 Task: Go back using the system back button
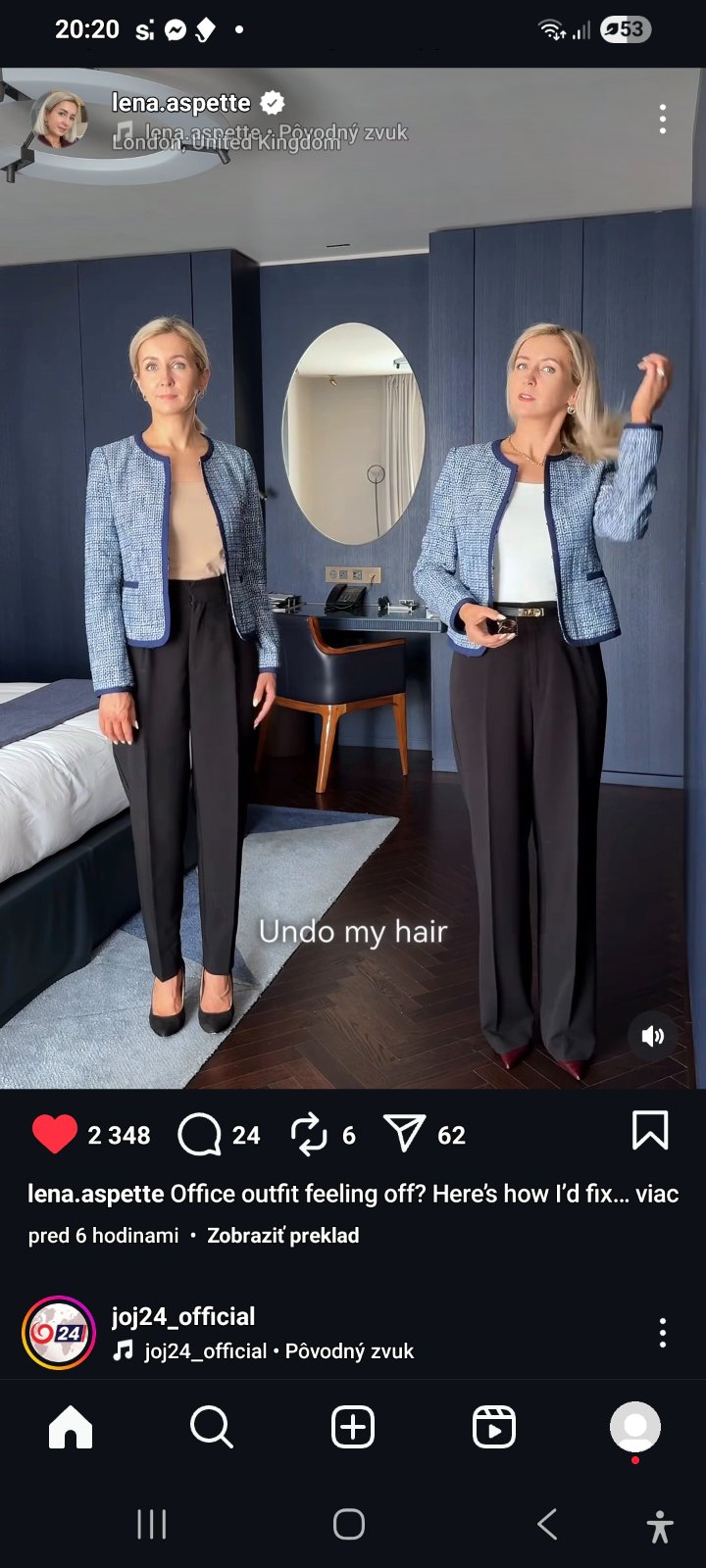click(547, 1525)
